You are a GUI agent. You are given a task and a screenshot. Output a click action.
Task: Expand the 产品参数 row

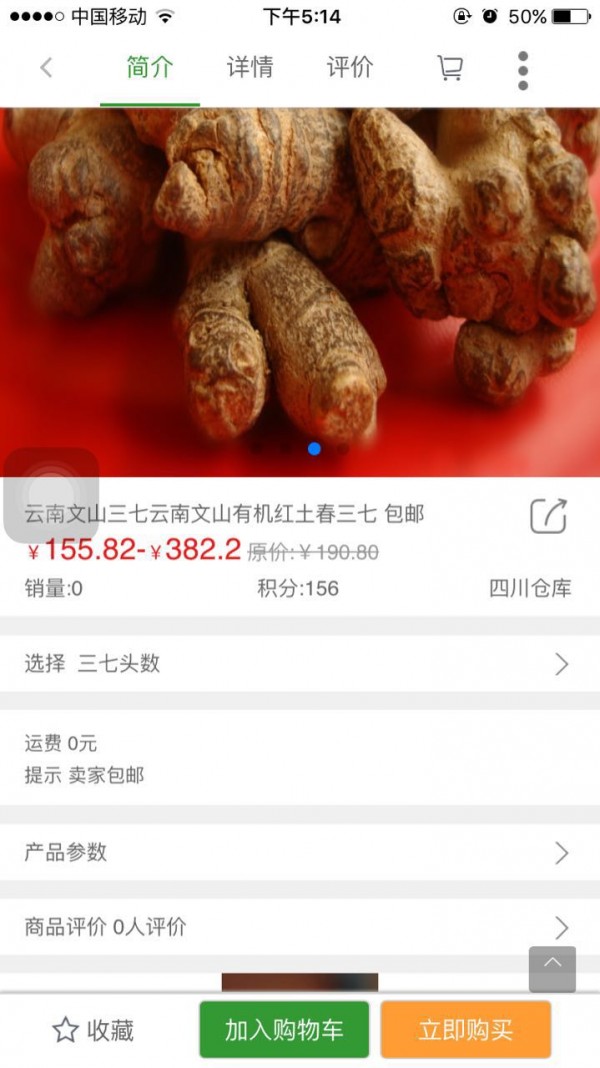click(x=300, y=853)
